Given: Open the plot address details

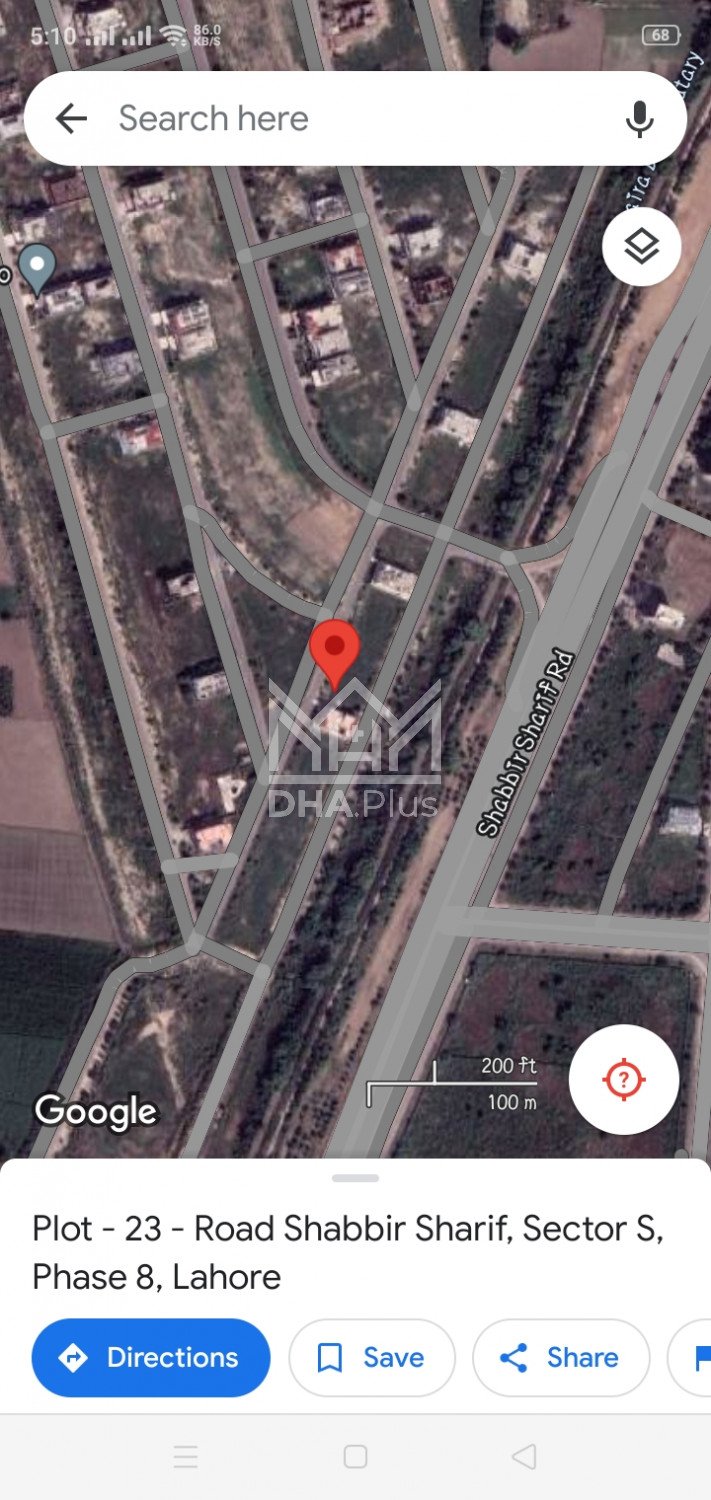Looking at the screenshot, I should coord(347,1252).
